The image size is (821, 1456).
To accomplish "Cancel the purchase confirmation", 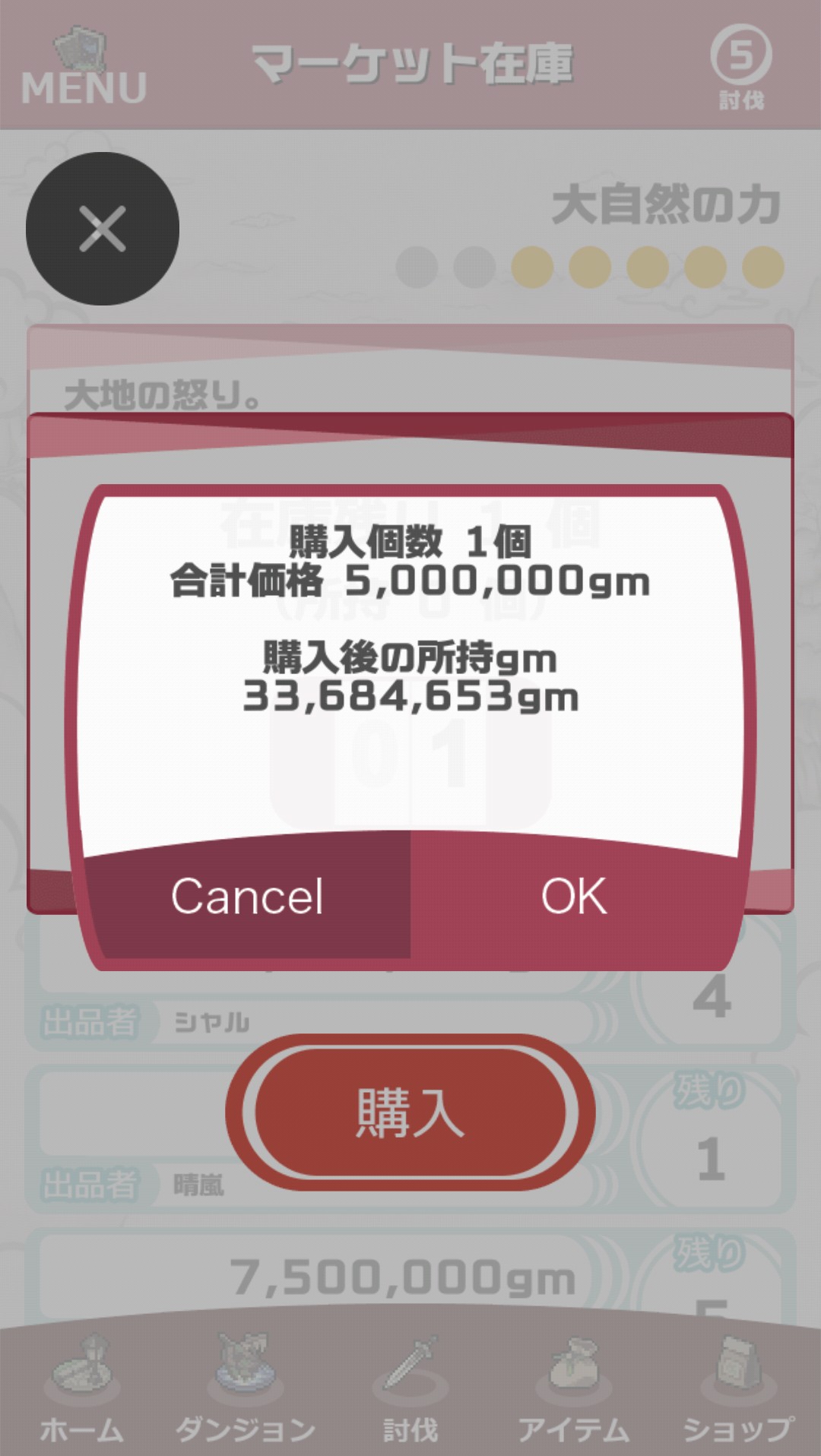I will coord(247,897).
